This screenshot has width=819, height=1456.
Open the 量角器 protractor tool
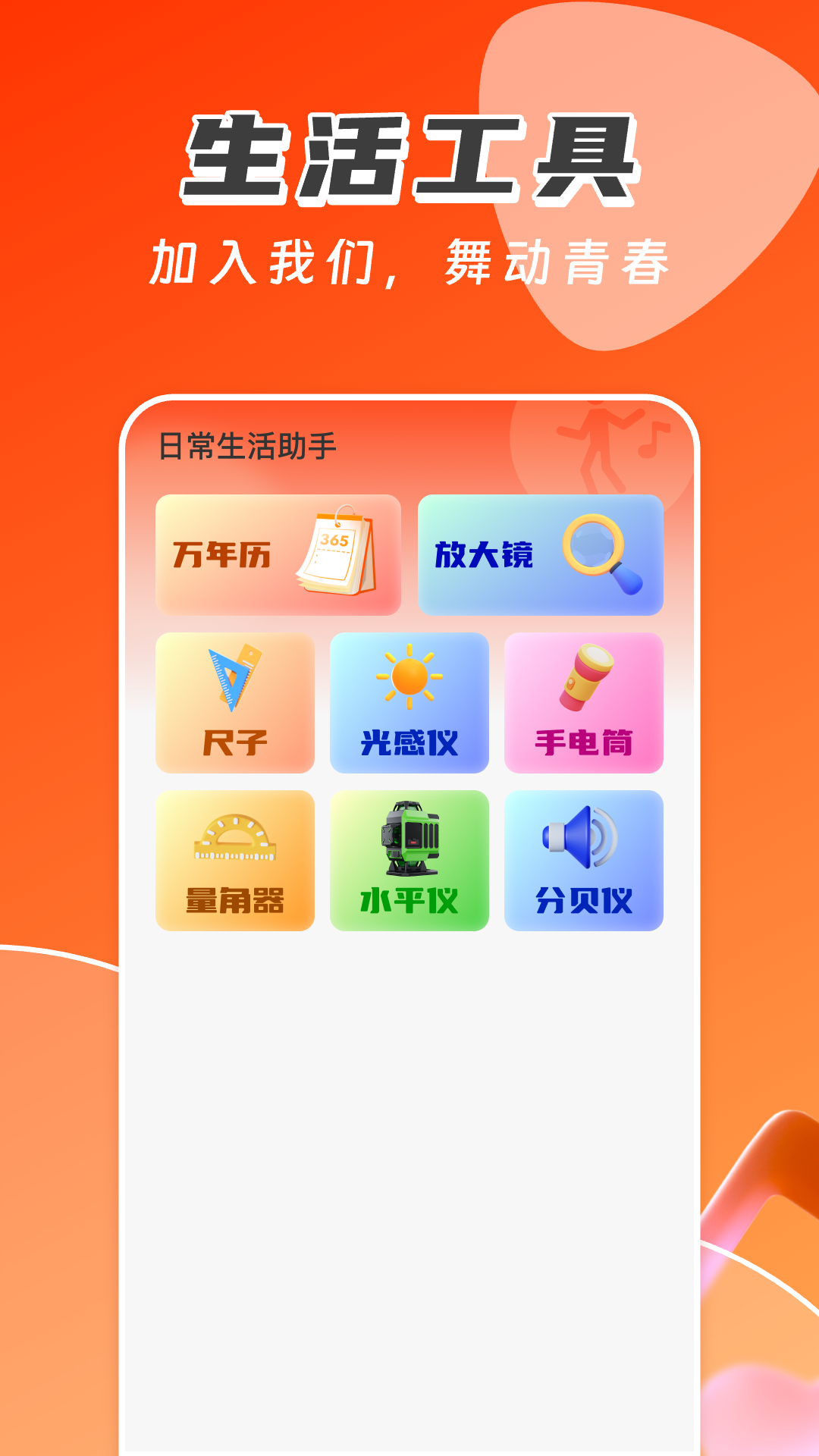(233, 861)
